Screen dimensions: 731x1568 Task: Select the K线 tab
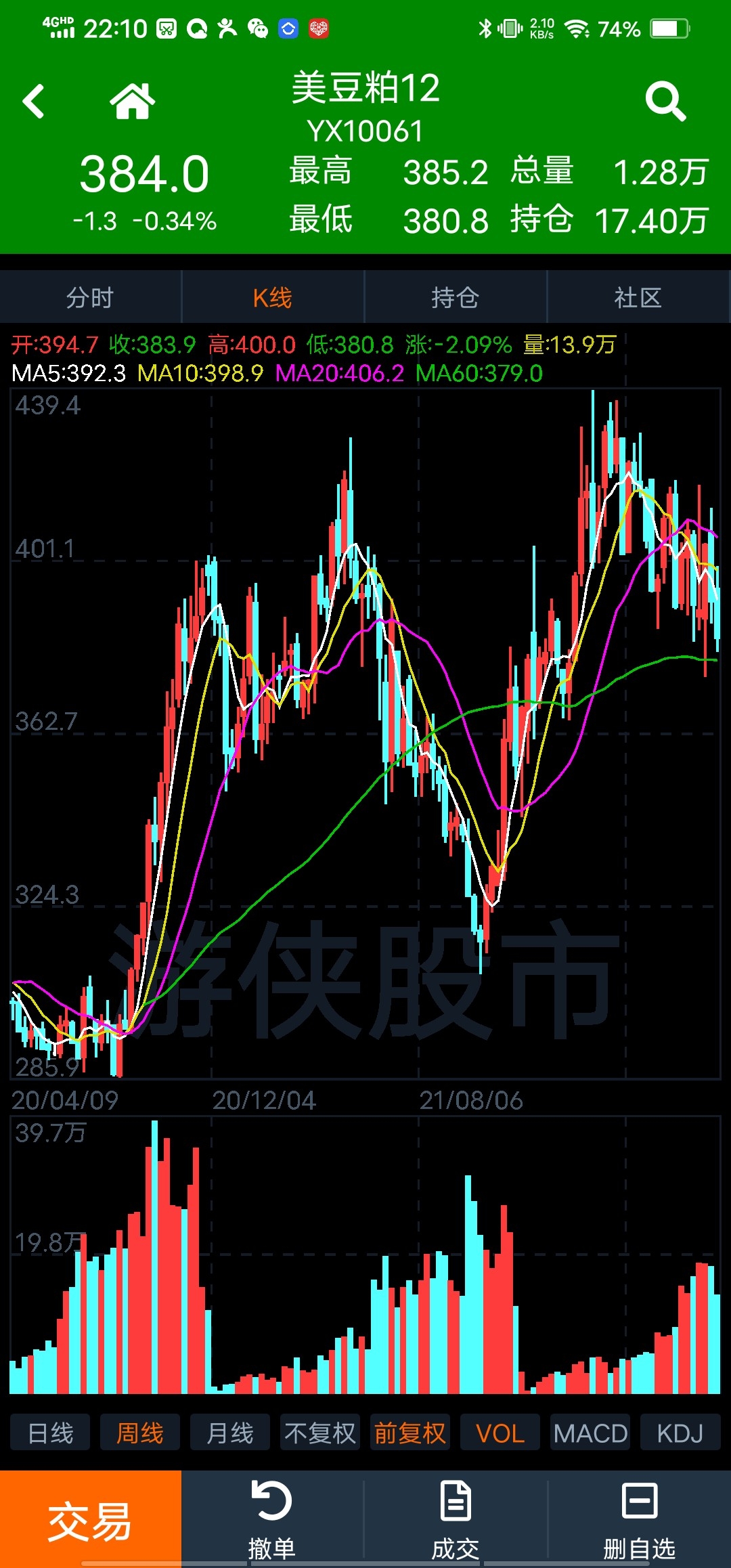(x=273, y=297)
